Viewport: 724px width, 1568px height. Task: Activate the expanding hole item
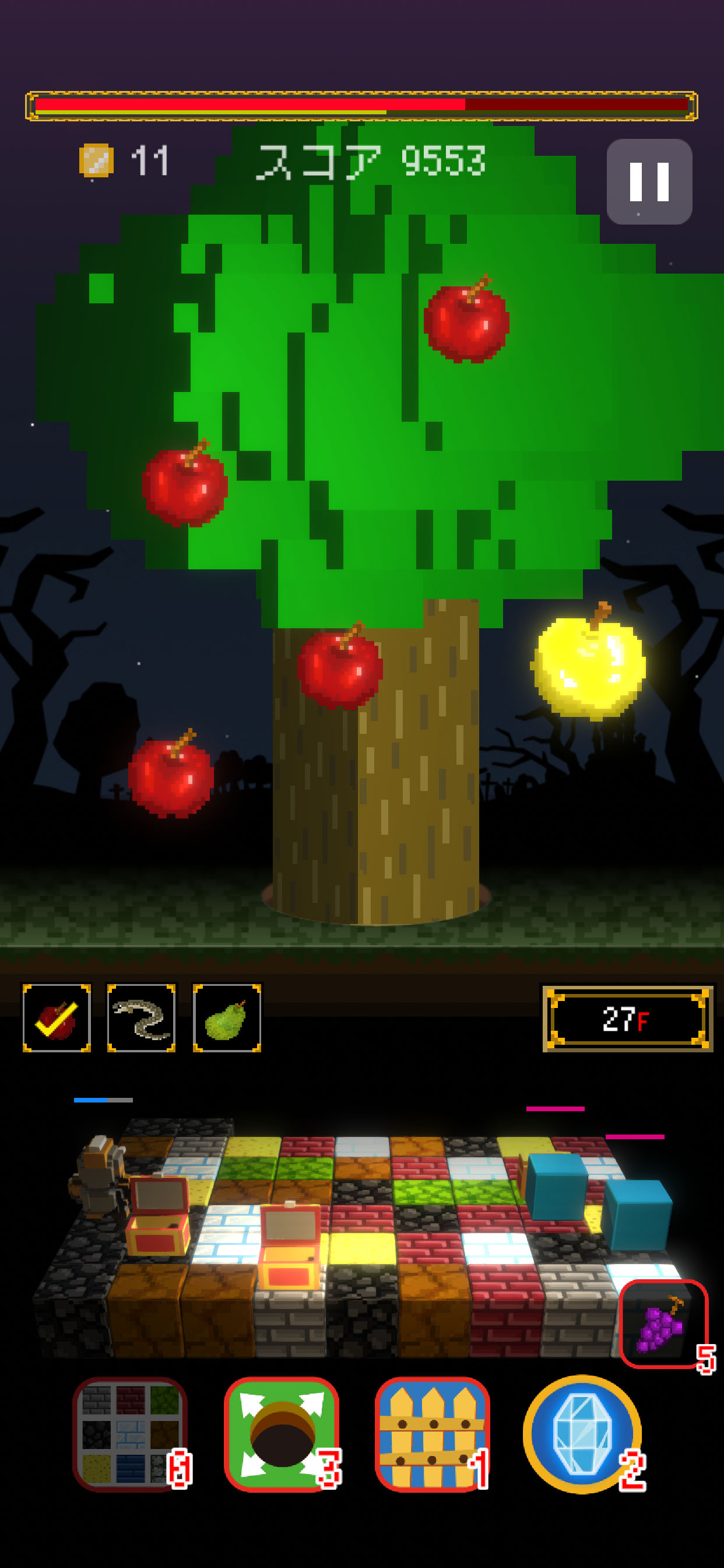pyautogui.click(x=281, y=1433)
